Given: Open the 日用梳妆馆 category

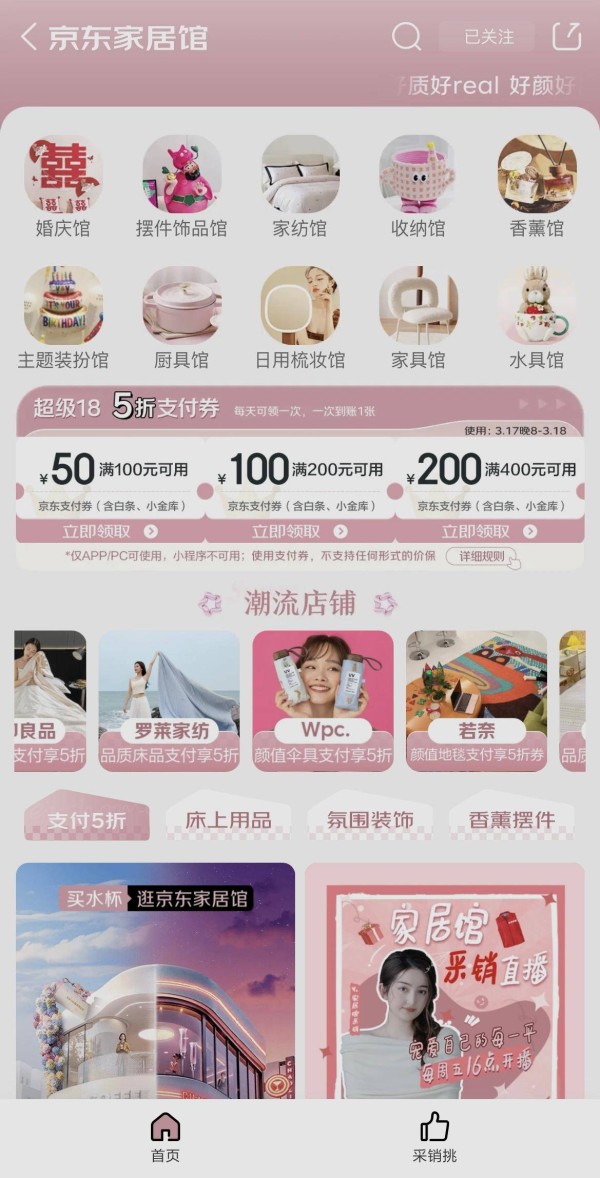Looking at the screenshot, I should tap(300, 317).
